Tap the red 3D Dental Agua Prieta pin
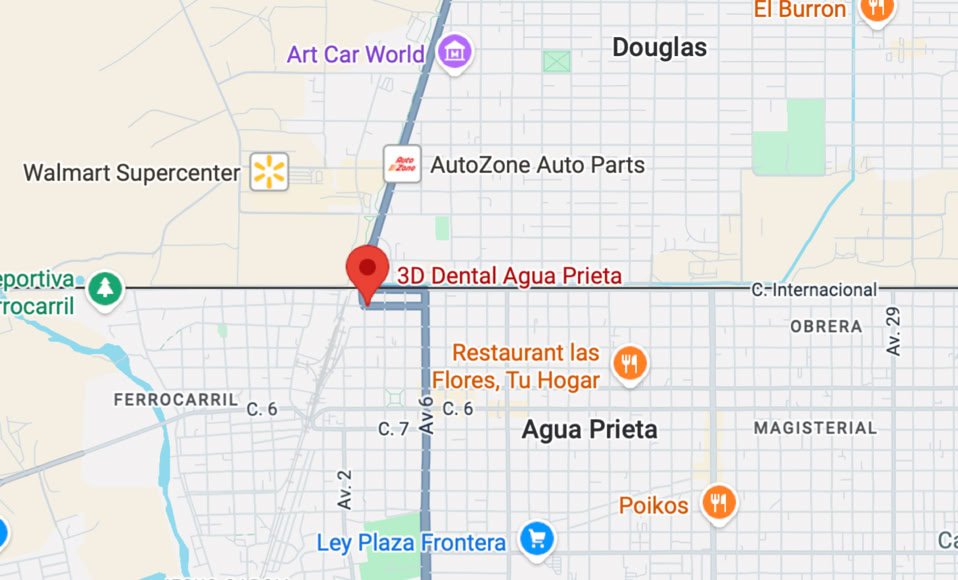Image resolution: width=958 pixels, height=580 pixels. click(367, 274)
